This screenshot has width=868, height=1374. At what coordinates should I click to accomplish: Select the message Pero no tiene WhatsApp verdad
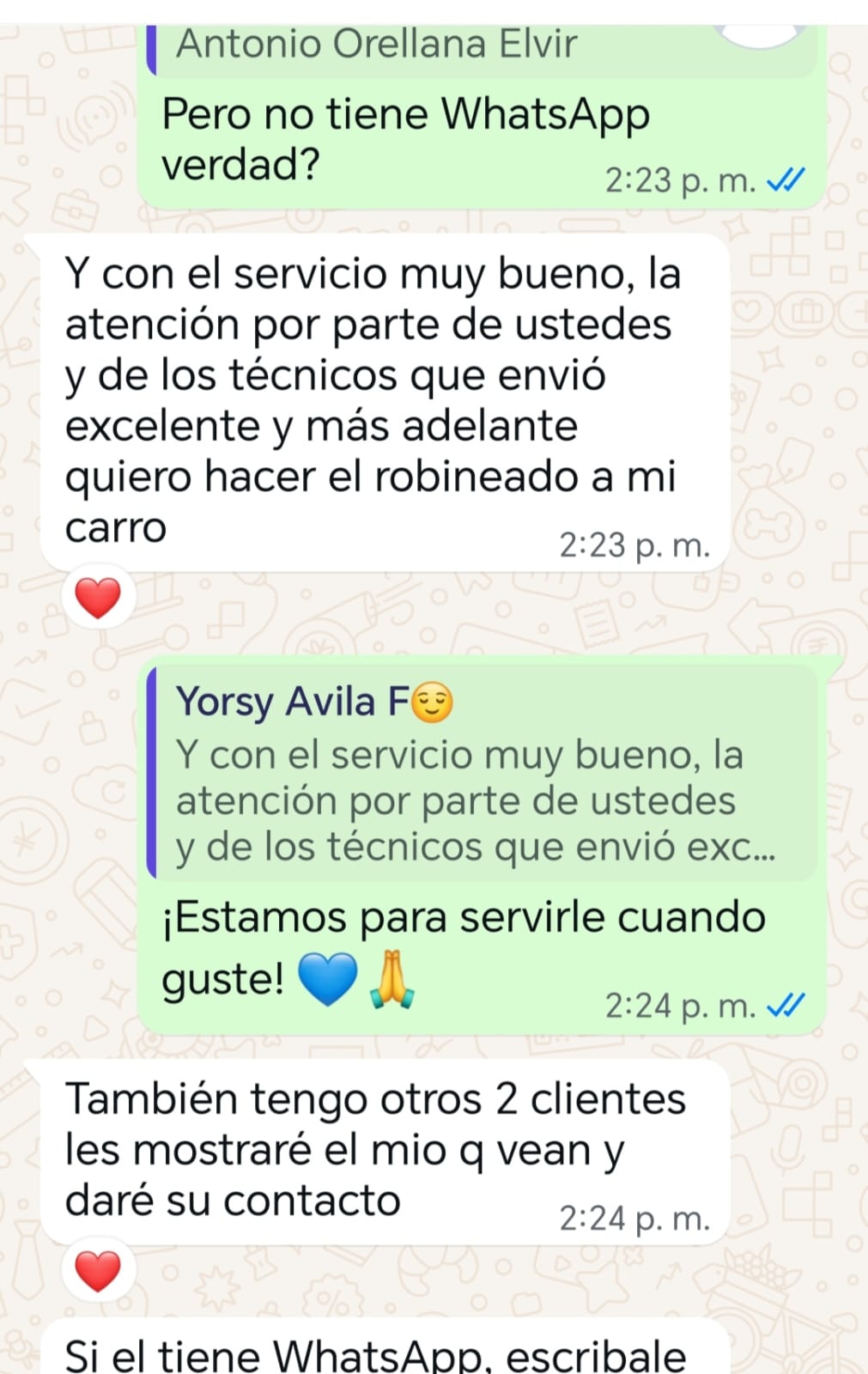(x=404, y=137)
